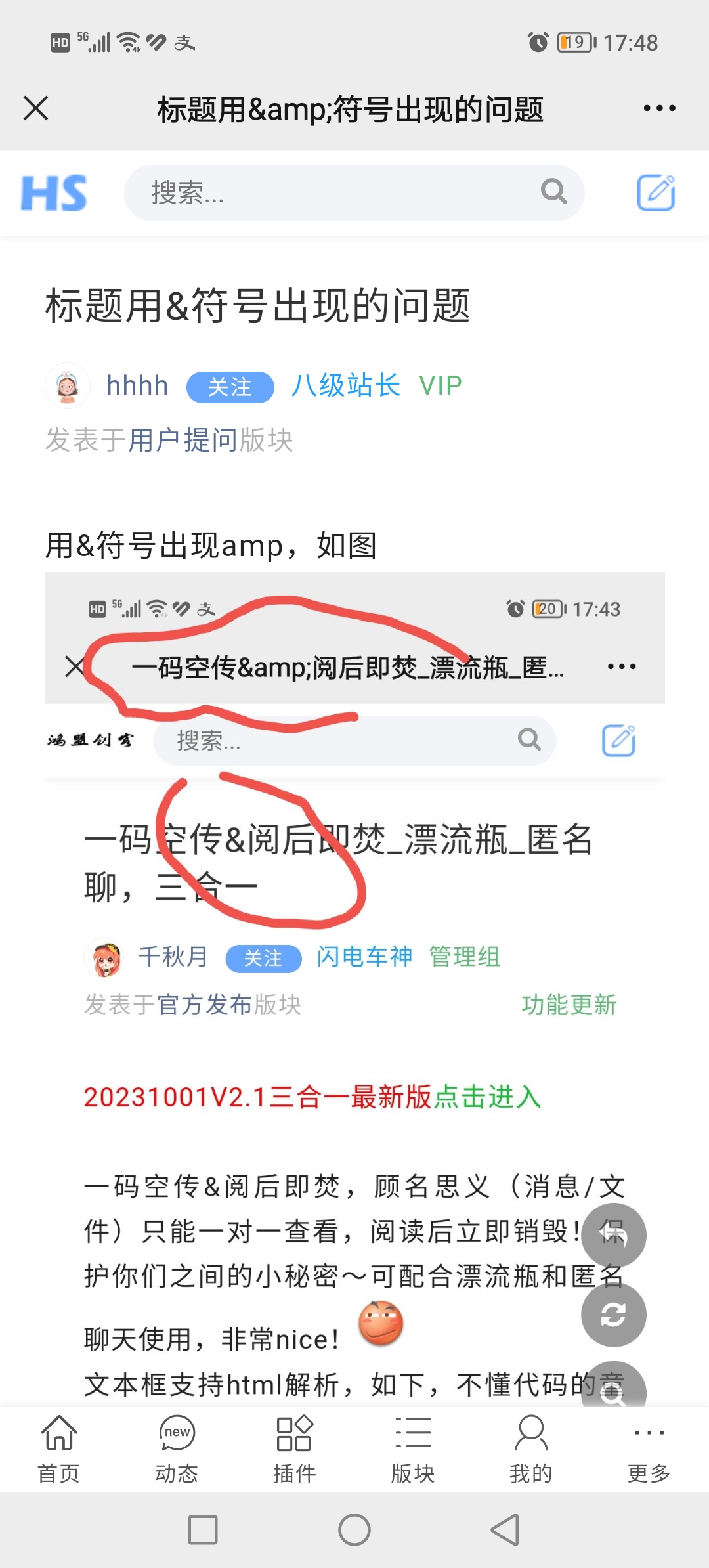Follow hhhh with the 关注 button
This screenshot has width=709, height=1568.
(x=230, y=387)
